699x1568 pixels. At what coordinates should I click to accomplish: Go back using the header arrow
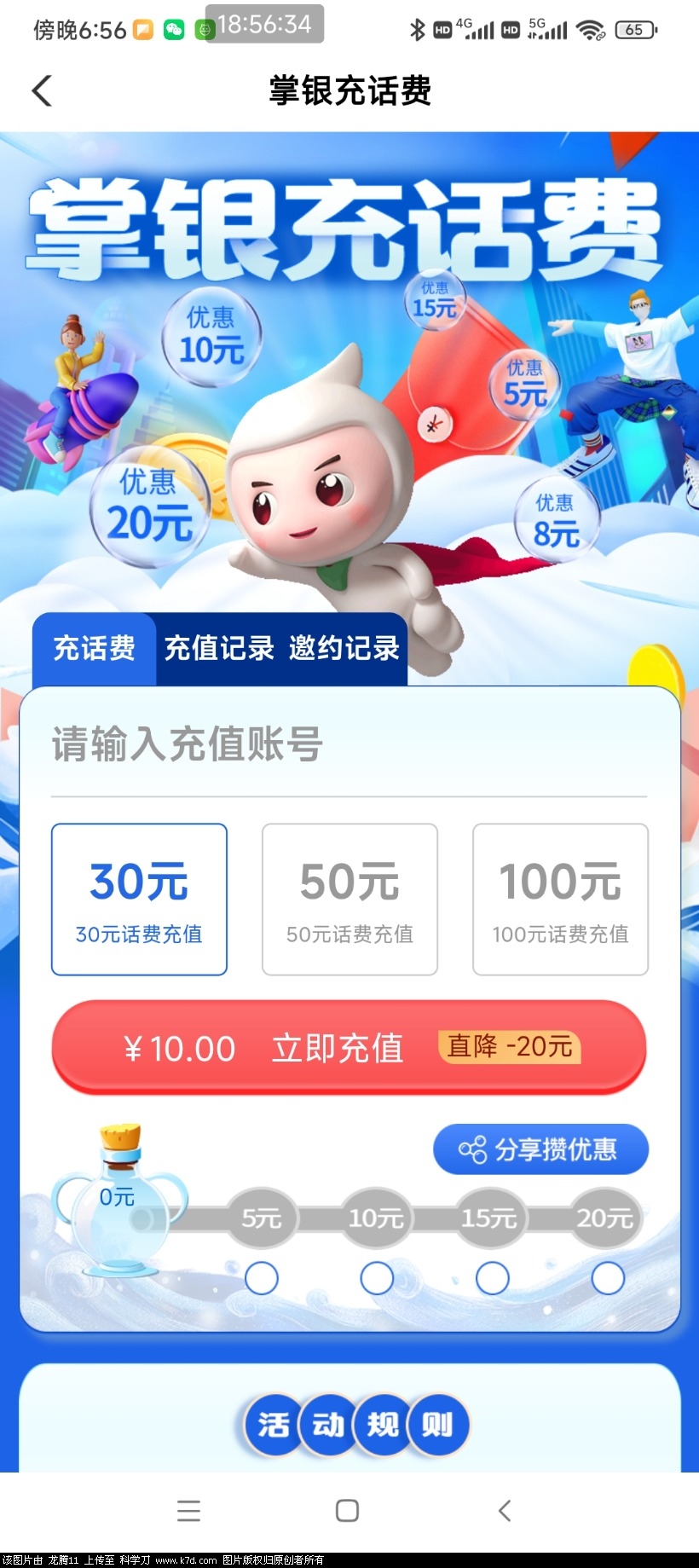pos(42,90)
